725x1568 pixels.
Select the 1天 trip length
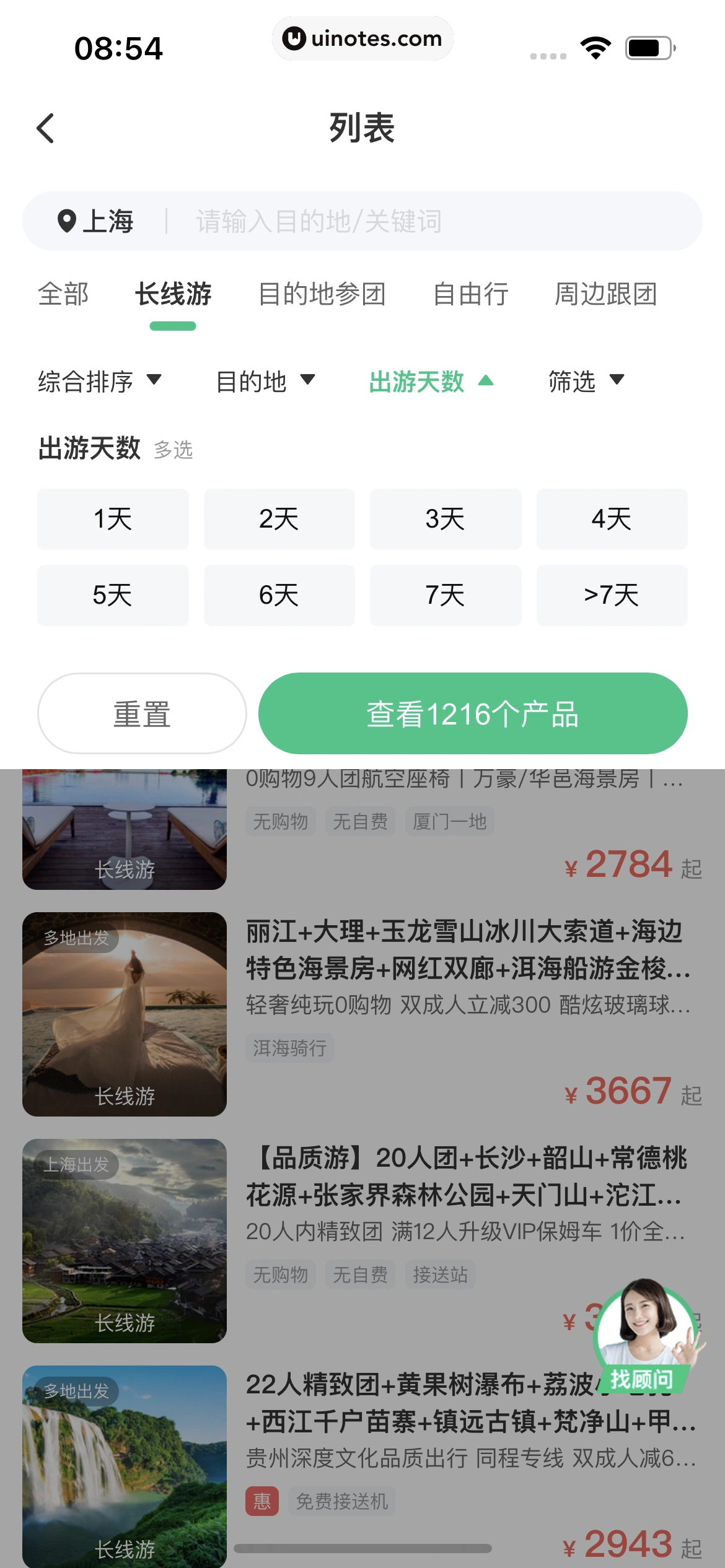[x=113, y=519]
